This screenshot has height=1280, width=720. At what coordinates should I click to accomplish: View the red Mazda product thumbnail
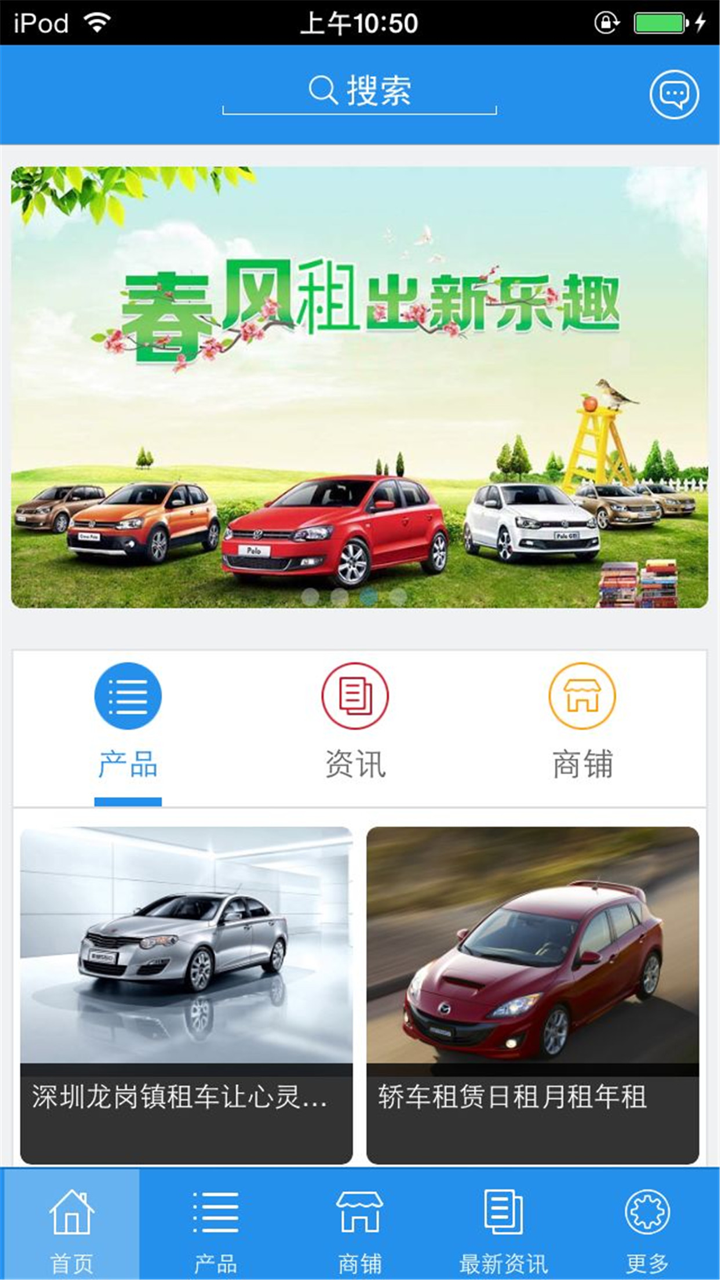point(533,945)
